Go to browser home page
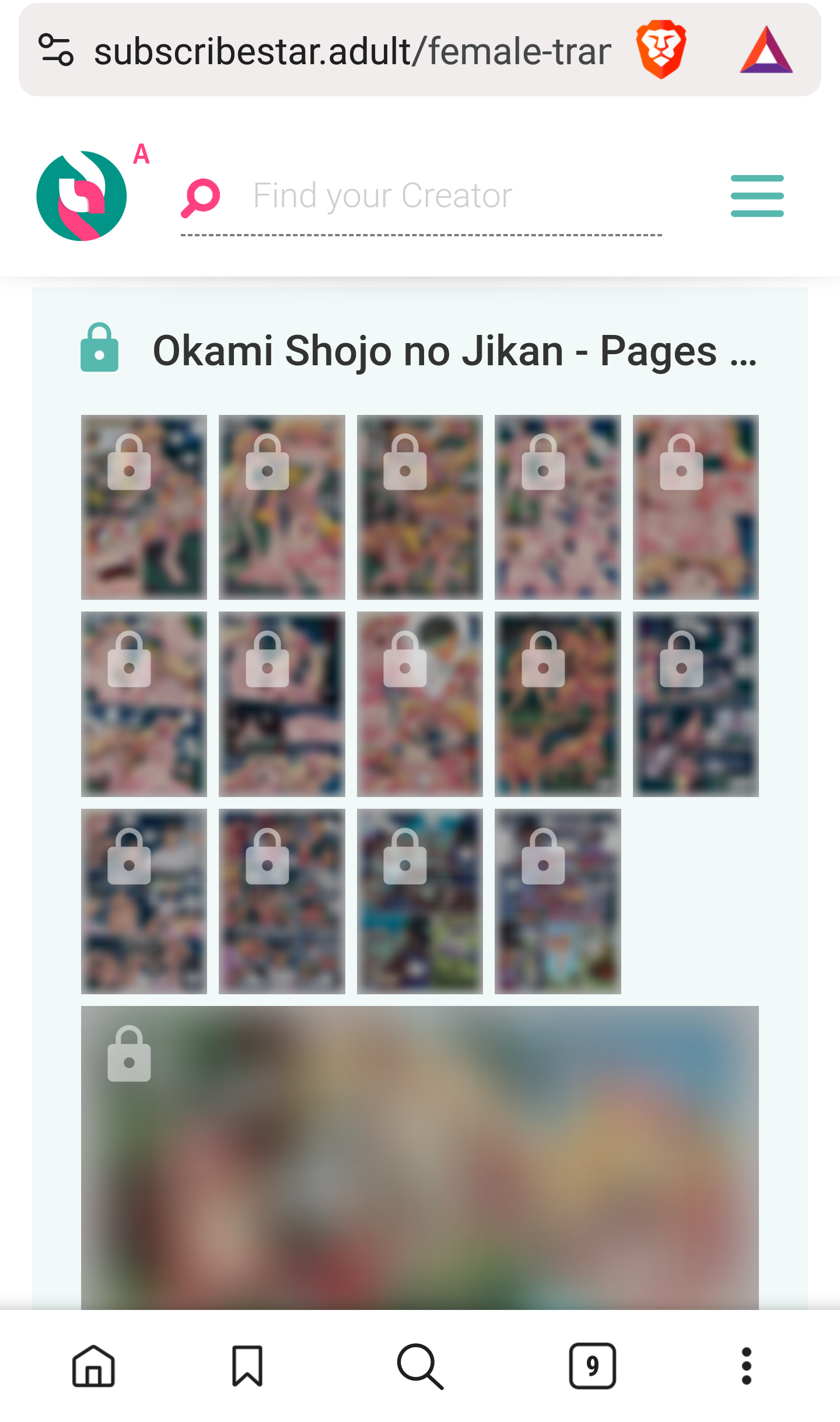The width and height of the screenshot is (840, 1422). 93,1366
